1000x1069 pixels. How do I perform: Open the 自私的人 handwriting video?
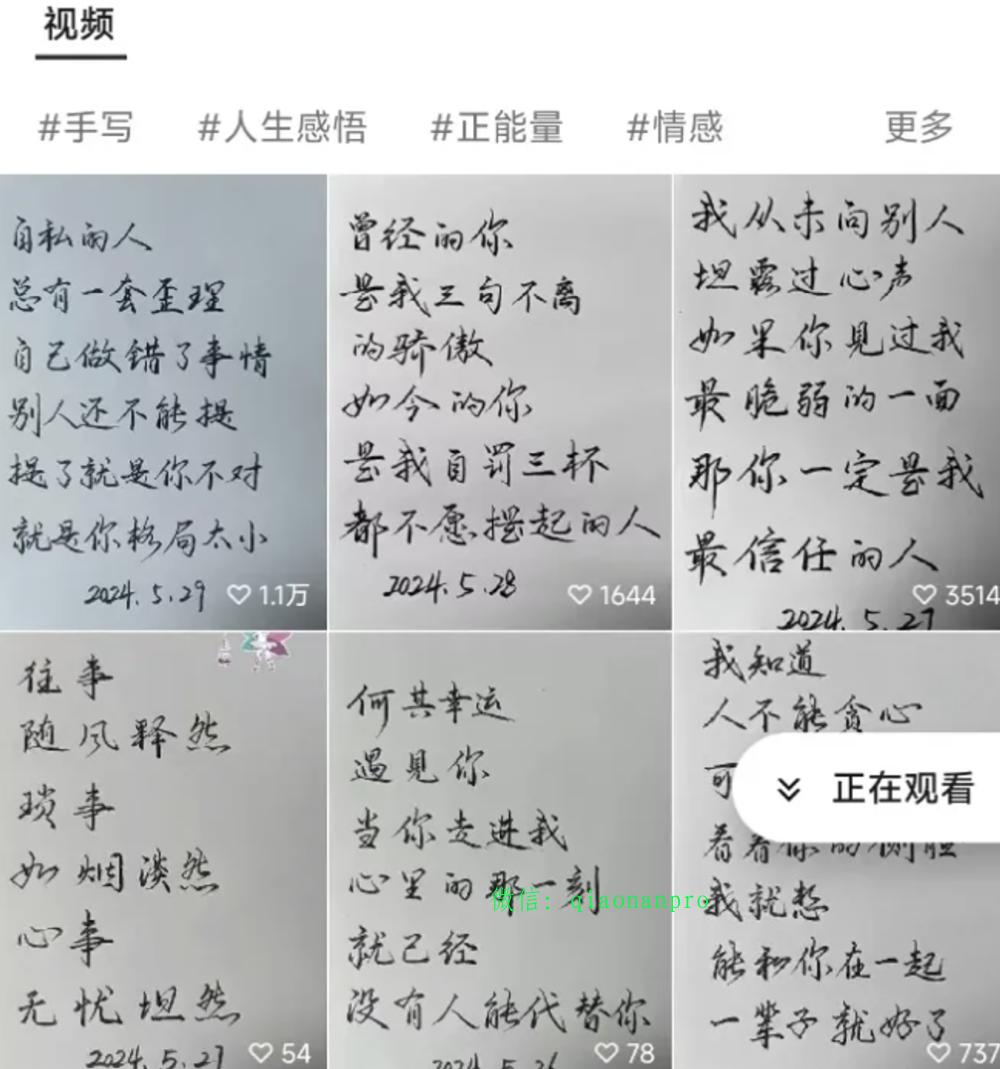click(x=162, y=400)
